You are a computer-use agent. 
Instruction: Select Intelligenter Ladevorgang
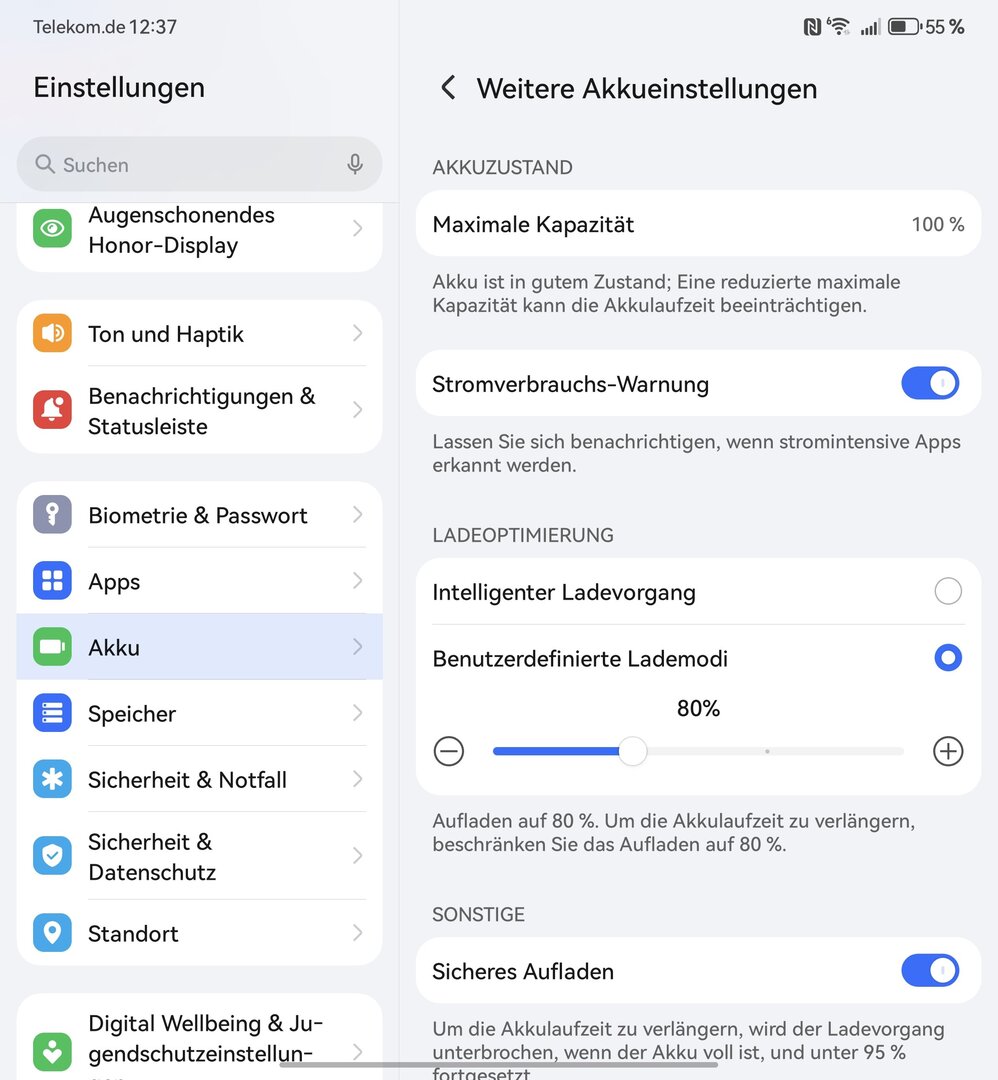(x=947, y=592)
